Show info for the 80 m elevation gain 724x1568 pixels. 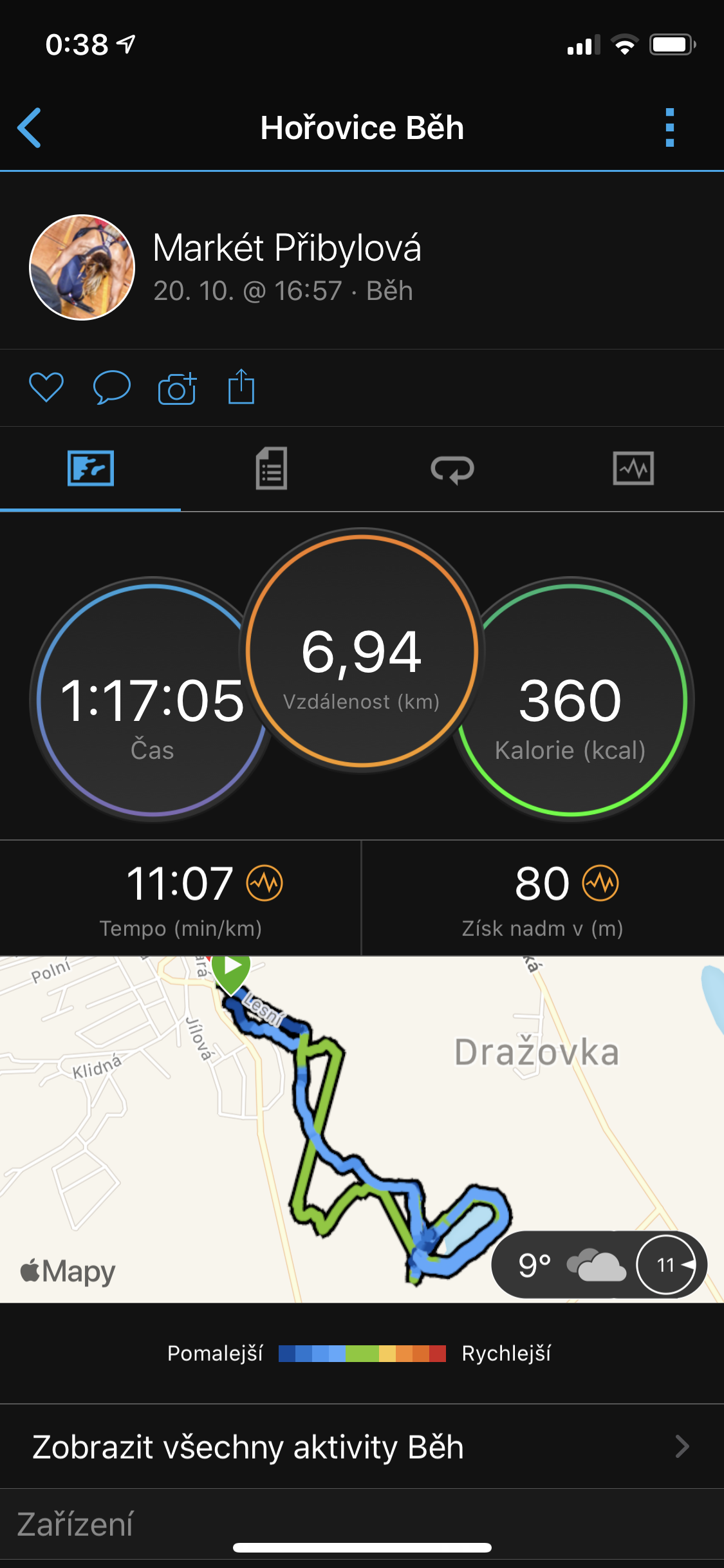pyautogui.click(x=600, y=883)
